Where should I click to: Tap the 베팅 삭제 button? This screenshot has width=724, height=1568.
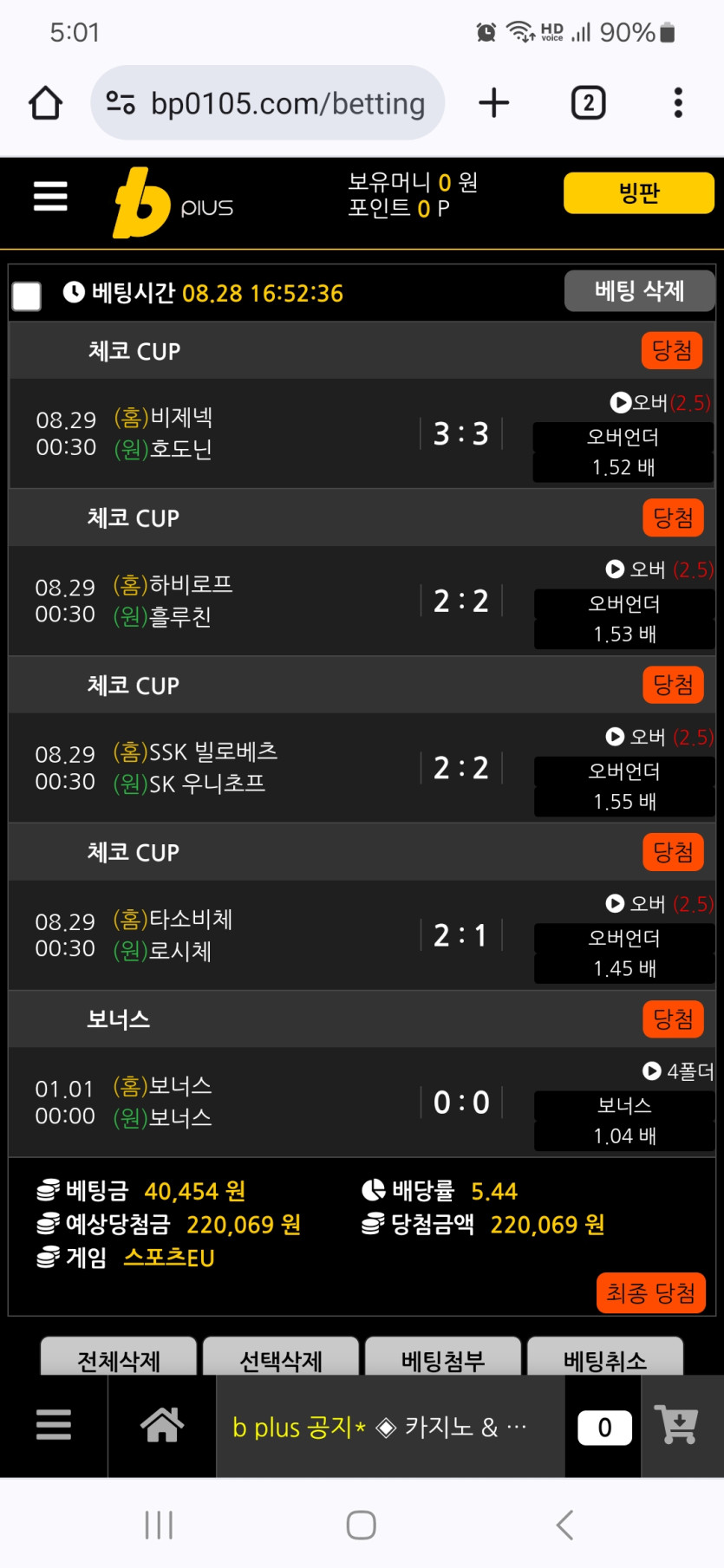(639, 290)
